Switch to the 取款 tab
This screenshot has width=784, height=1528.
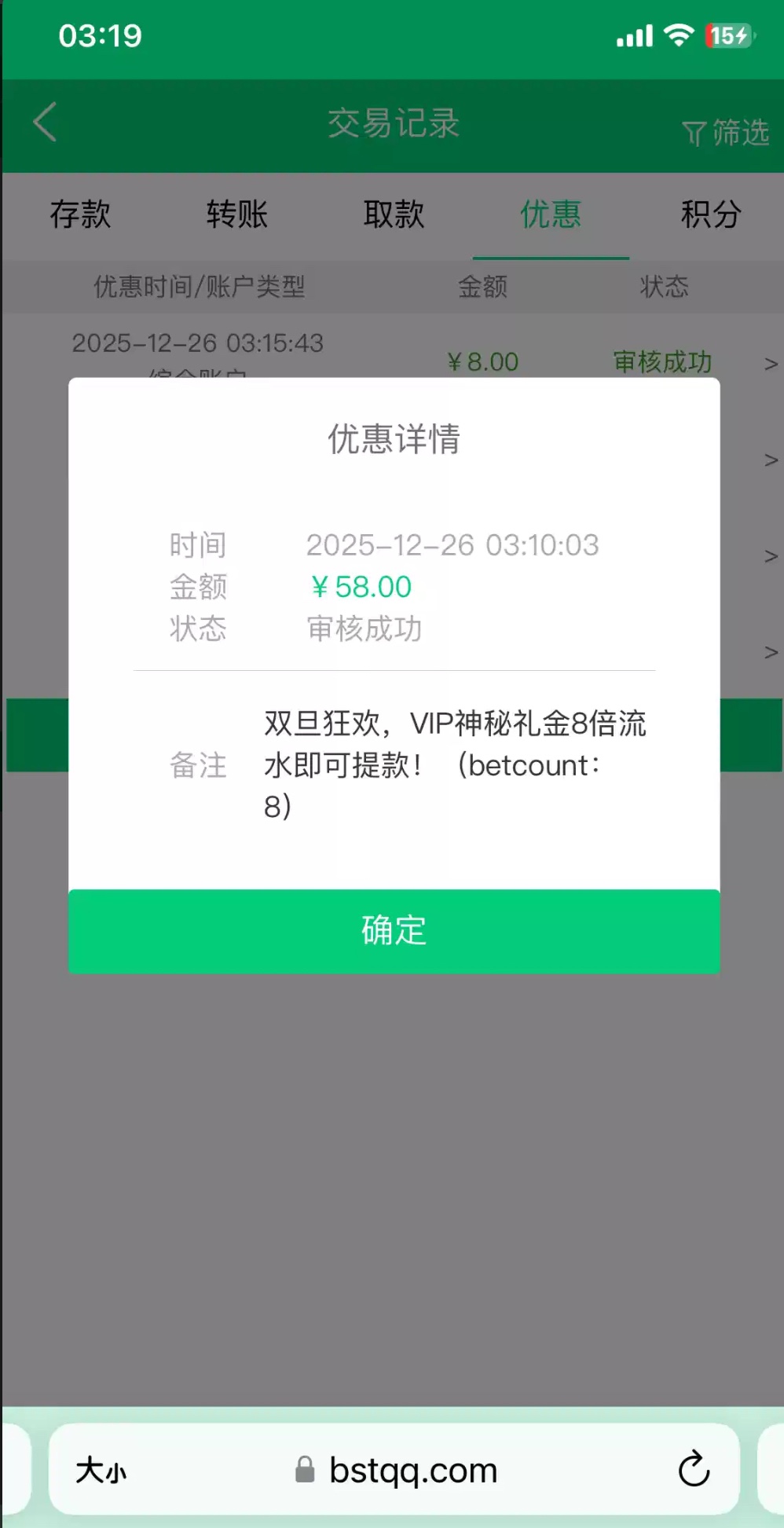(x=394, y=214)
